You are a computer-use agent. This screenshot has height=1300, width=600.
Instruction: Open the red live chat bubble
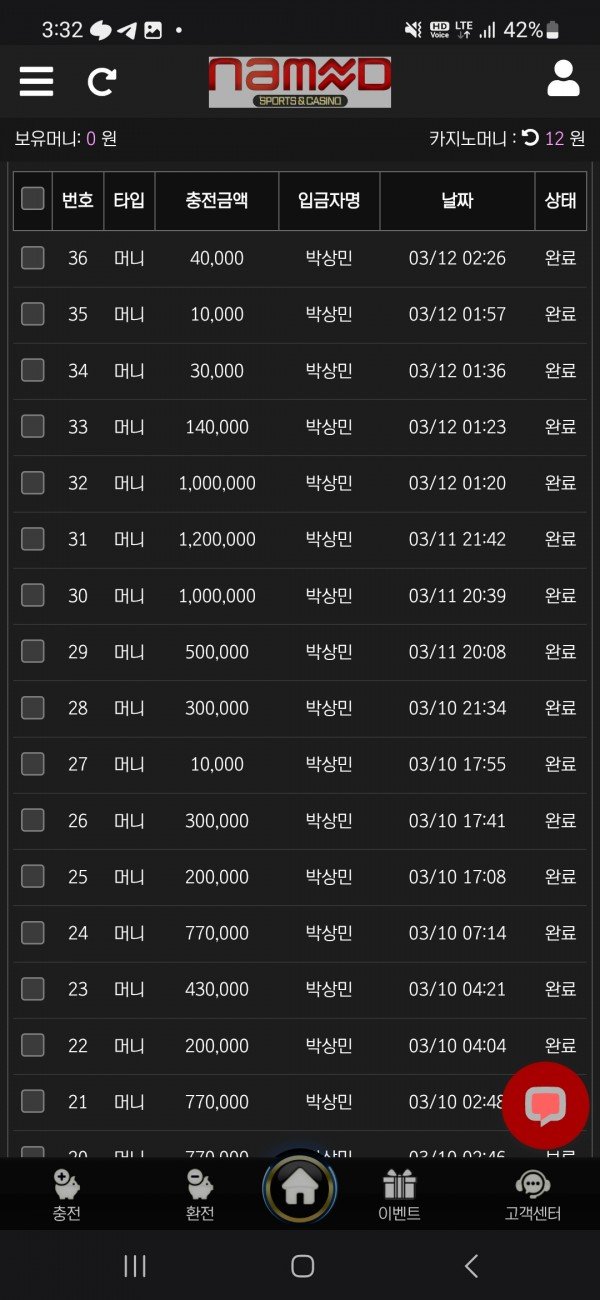pyautogui.click(x=545, y=1105)
